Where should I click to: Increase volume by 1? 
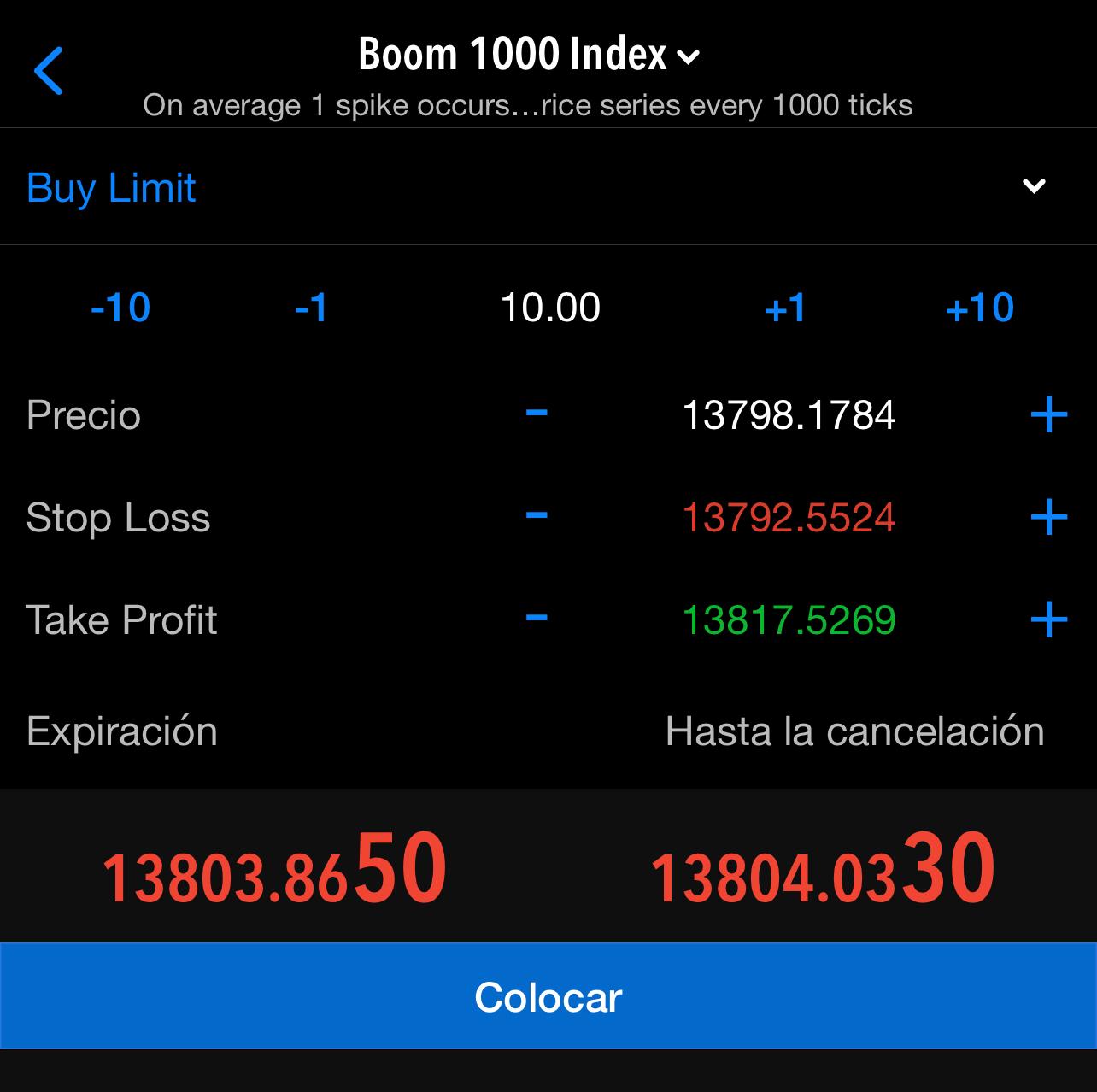785,308
